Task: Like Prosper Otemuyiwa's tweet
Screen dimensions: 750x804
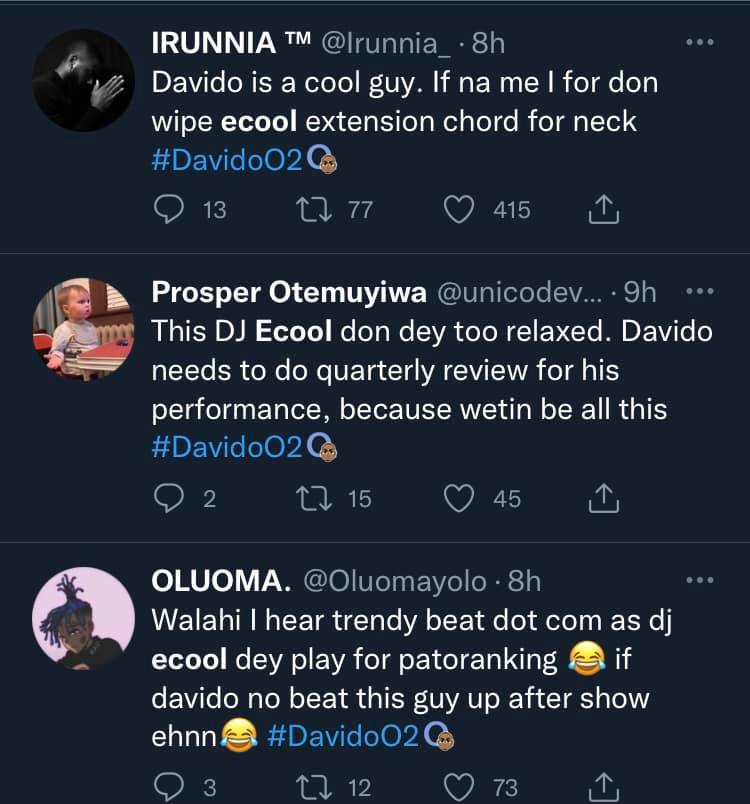Action: click(459, 498)
